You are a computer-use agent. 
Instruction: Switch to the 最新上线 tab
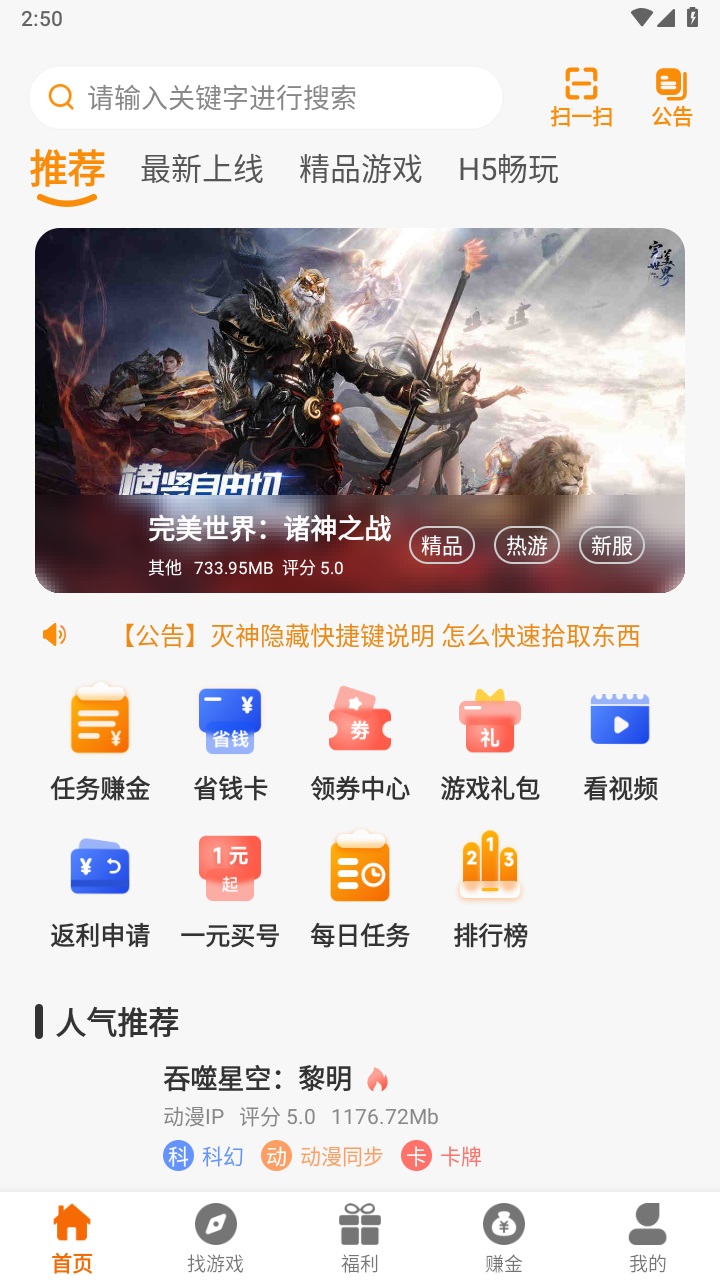[x=200, y=170]
